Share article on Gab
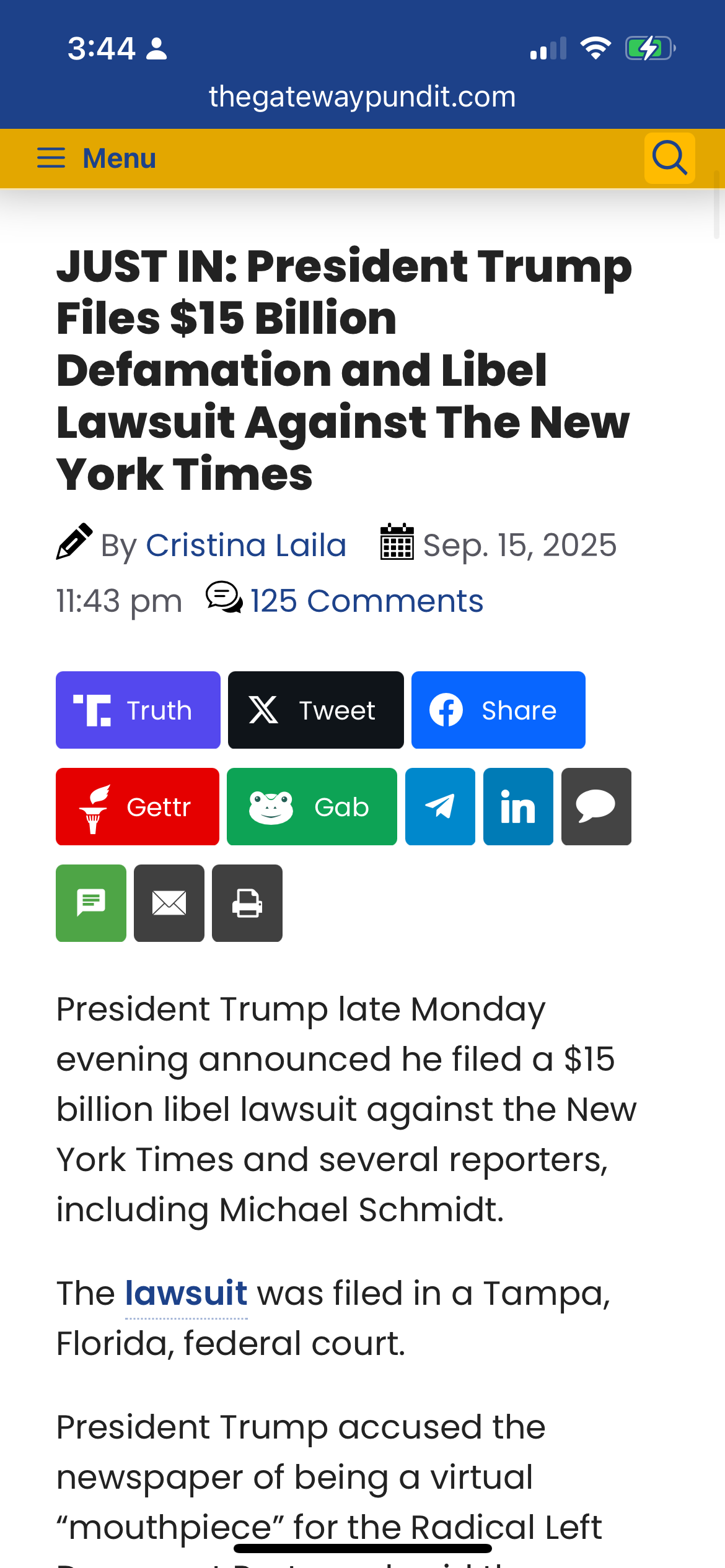 click(x=312, y=806)
